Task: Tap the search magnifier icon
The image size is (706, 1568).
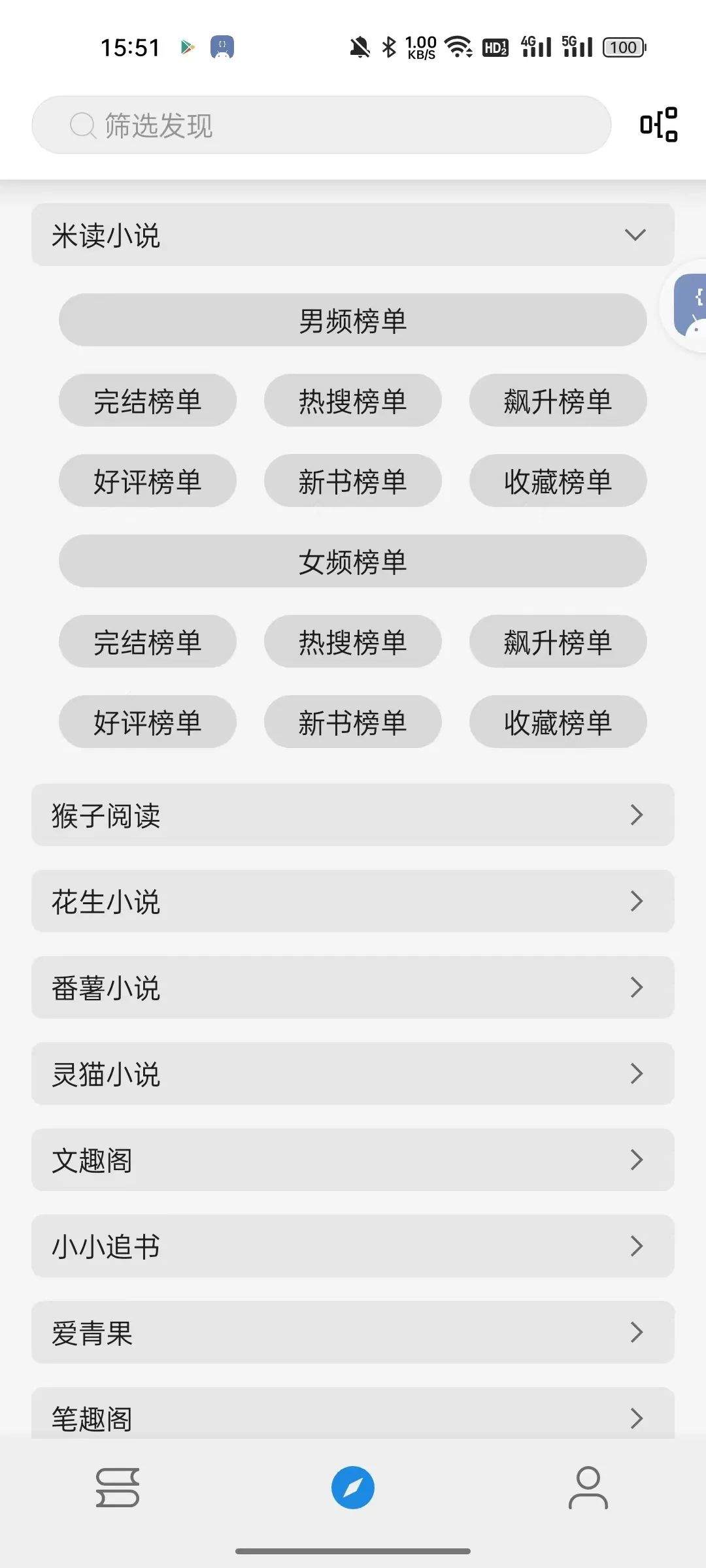Action: [x=81, y=125]
